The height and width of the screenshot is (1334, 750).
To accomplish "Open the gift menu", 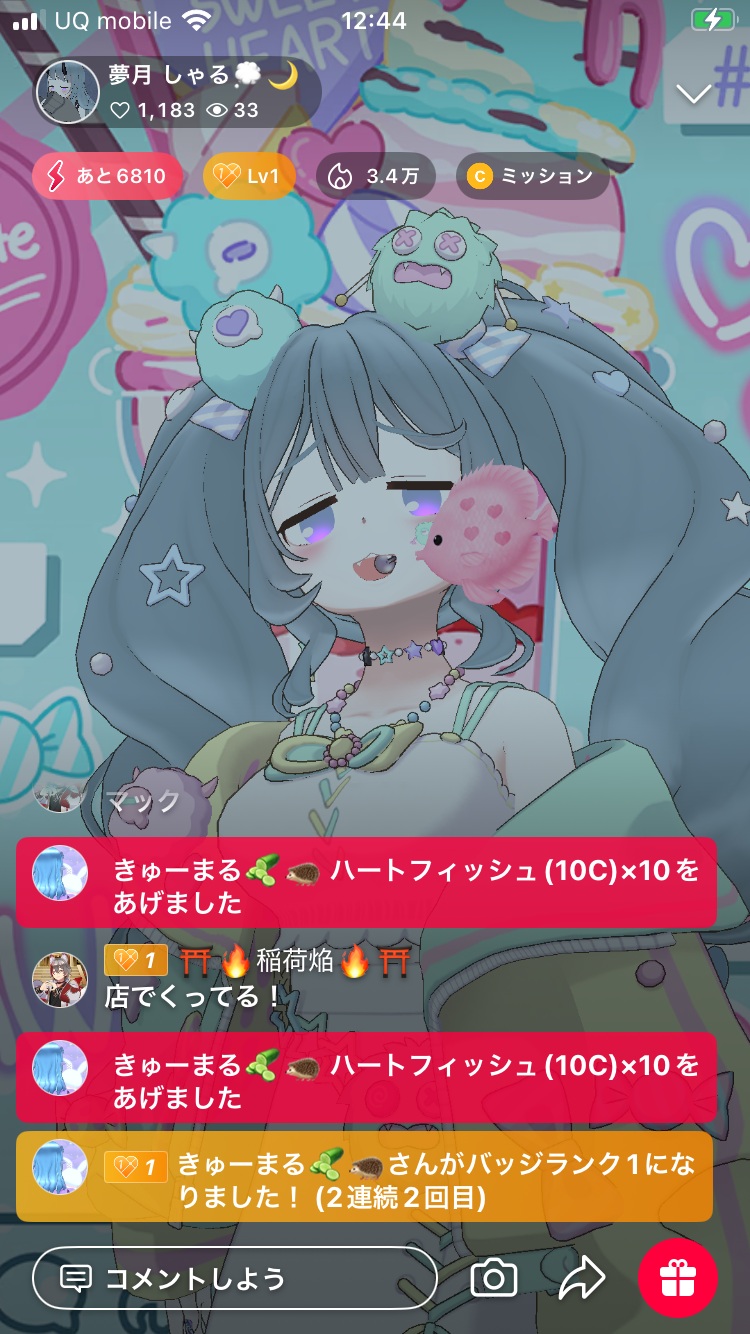I will coord(678,1278).
